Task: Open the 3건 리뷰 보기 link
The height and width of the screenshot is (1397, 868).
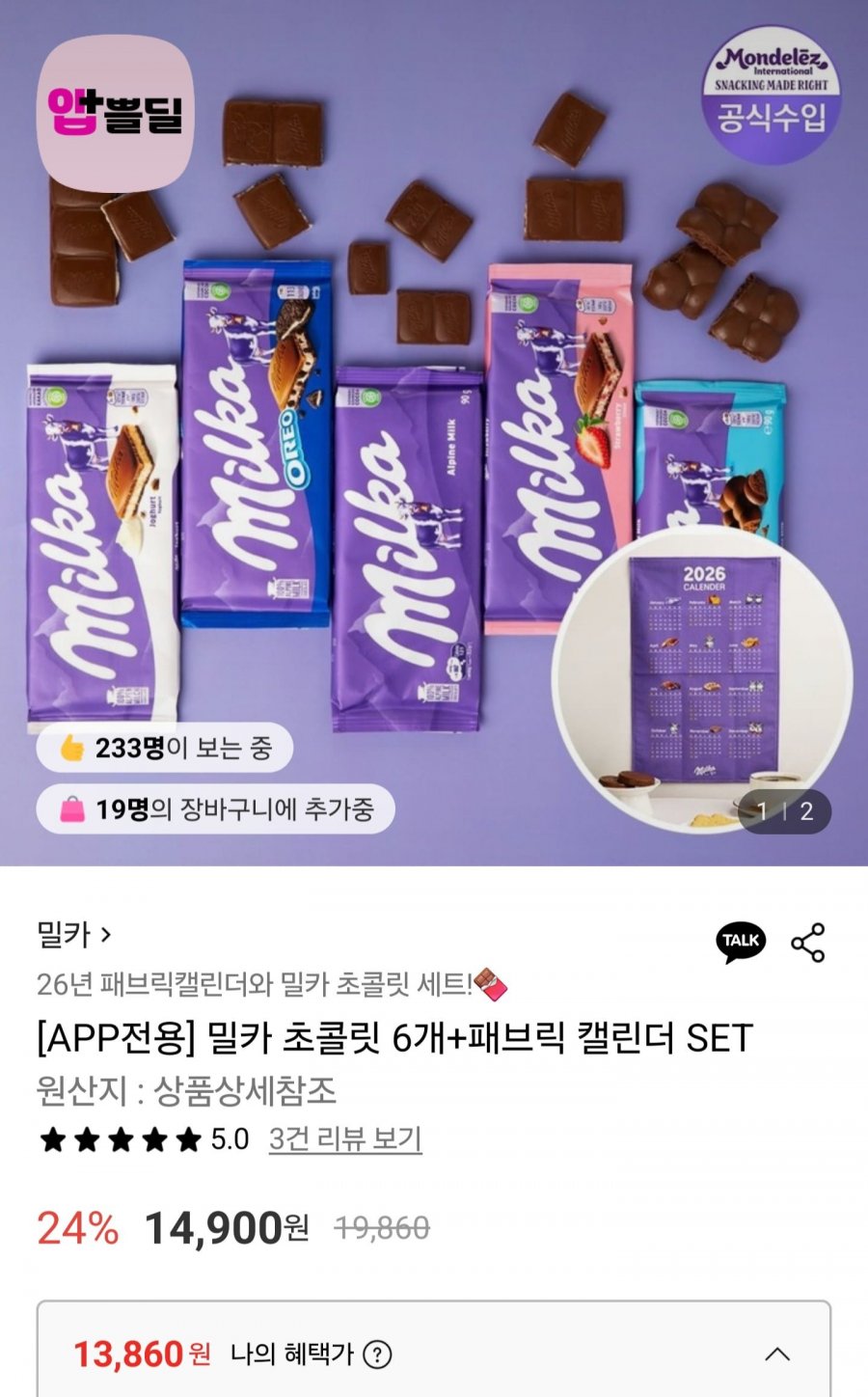Action: coord(345,1139)
